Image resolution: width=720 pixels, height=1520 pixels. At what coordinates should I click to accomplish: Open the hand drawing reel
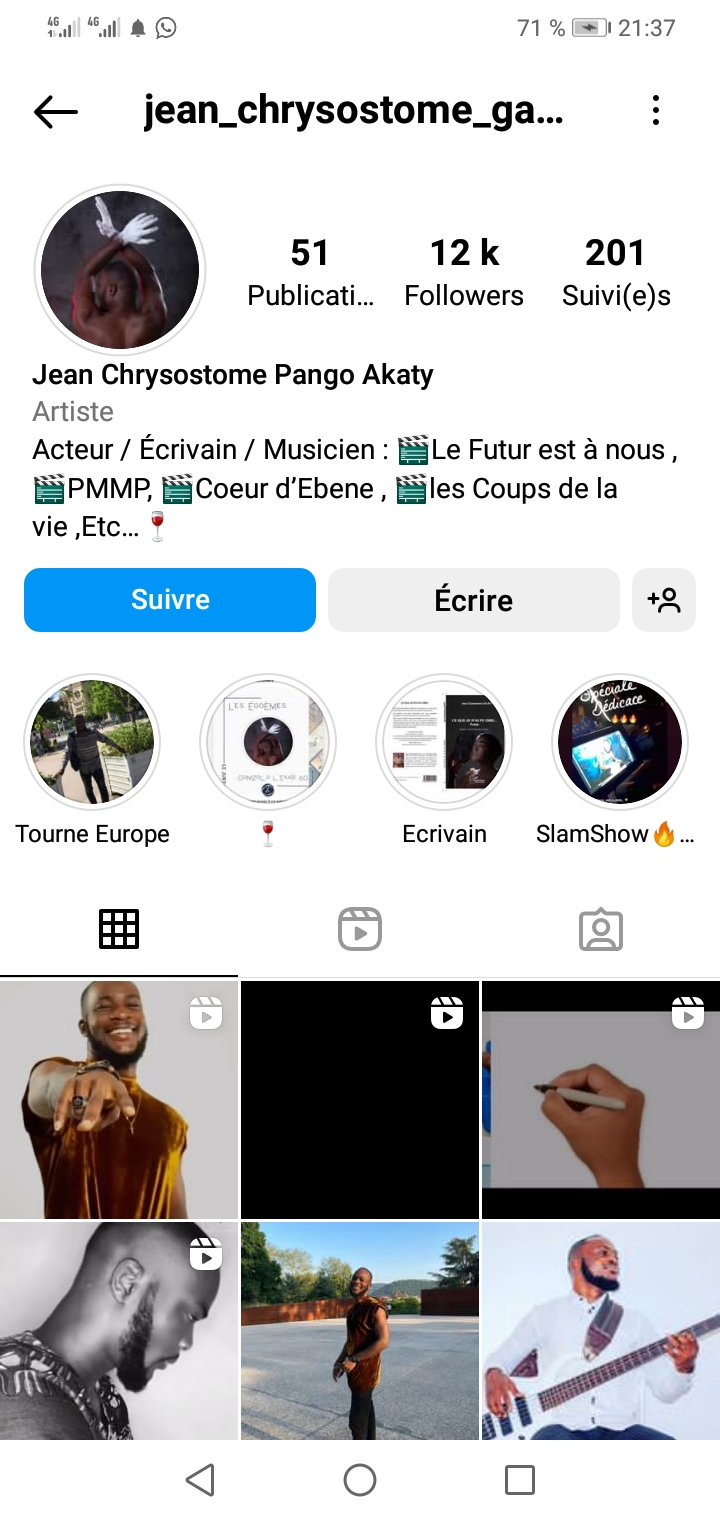tap(601, 1100)
